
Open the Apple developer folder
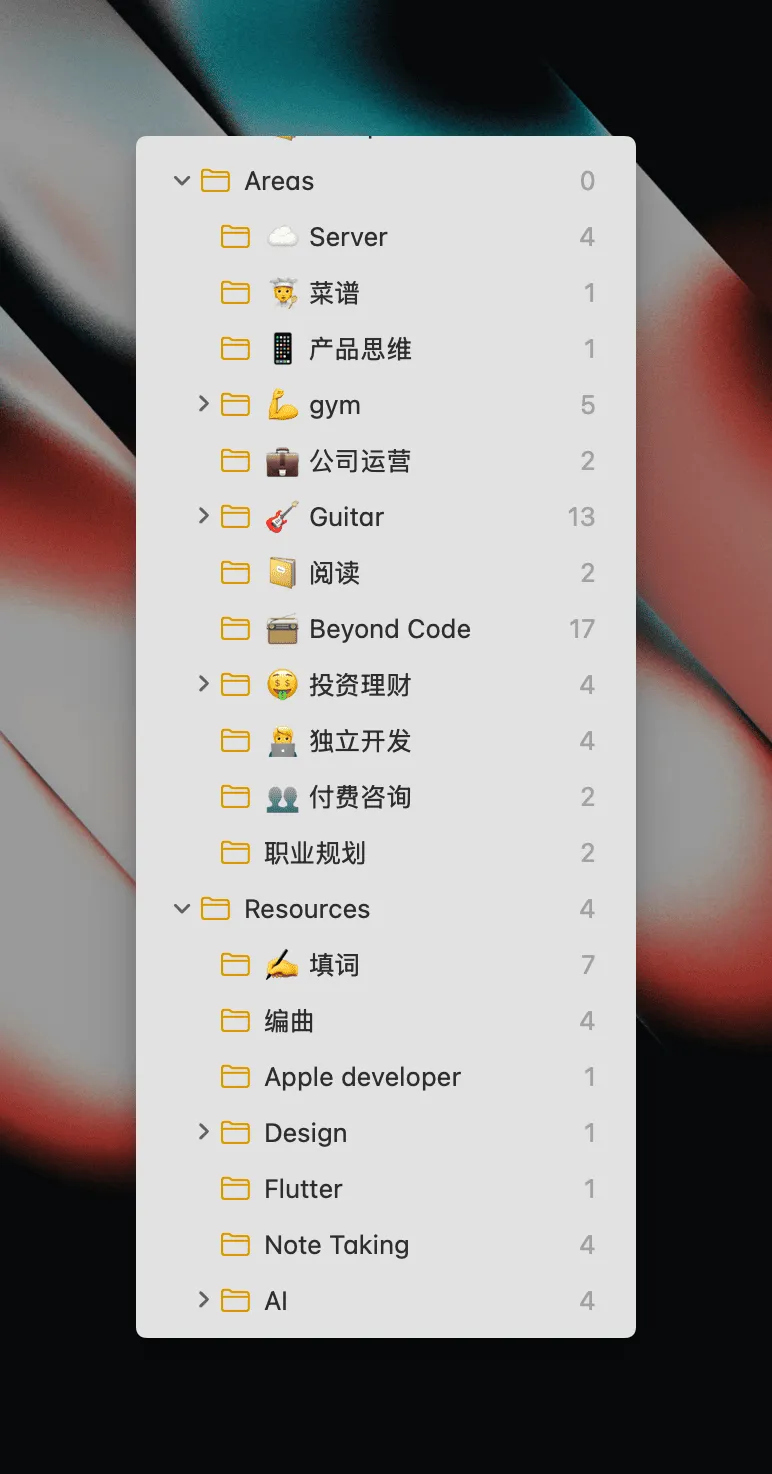[362, 1077]
